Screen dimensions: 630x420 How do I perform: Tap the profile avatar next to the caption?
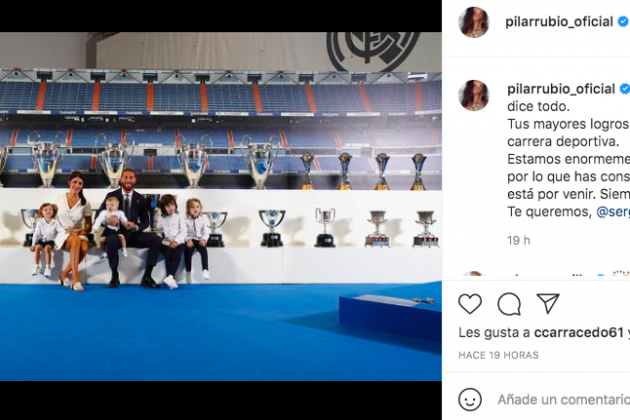coord(473,95)
